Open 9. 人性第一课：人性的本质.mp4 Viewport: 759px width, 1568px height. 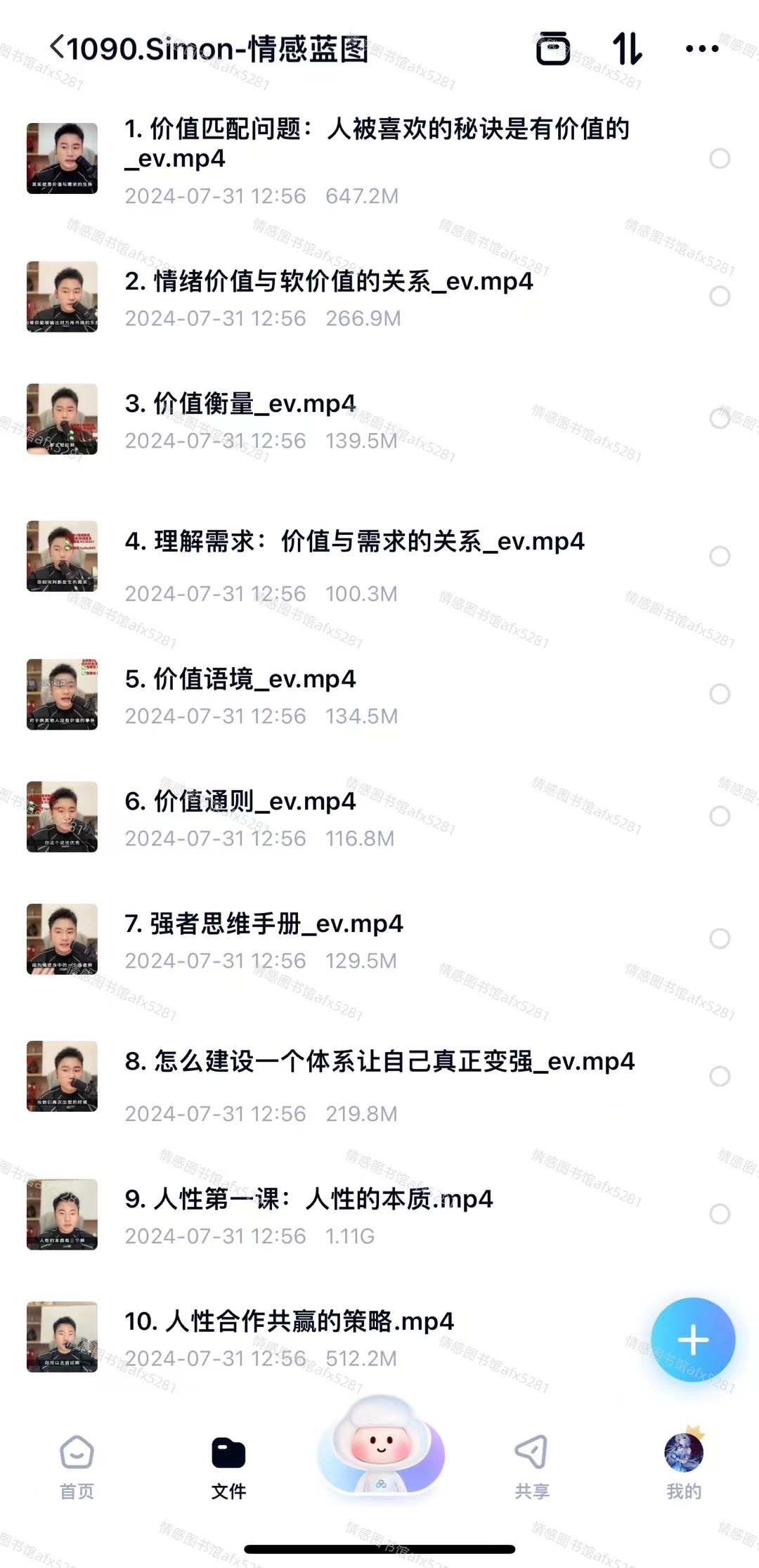click(x=309, y=1200)
